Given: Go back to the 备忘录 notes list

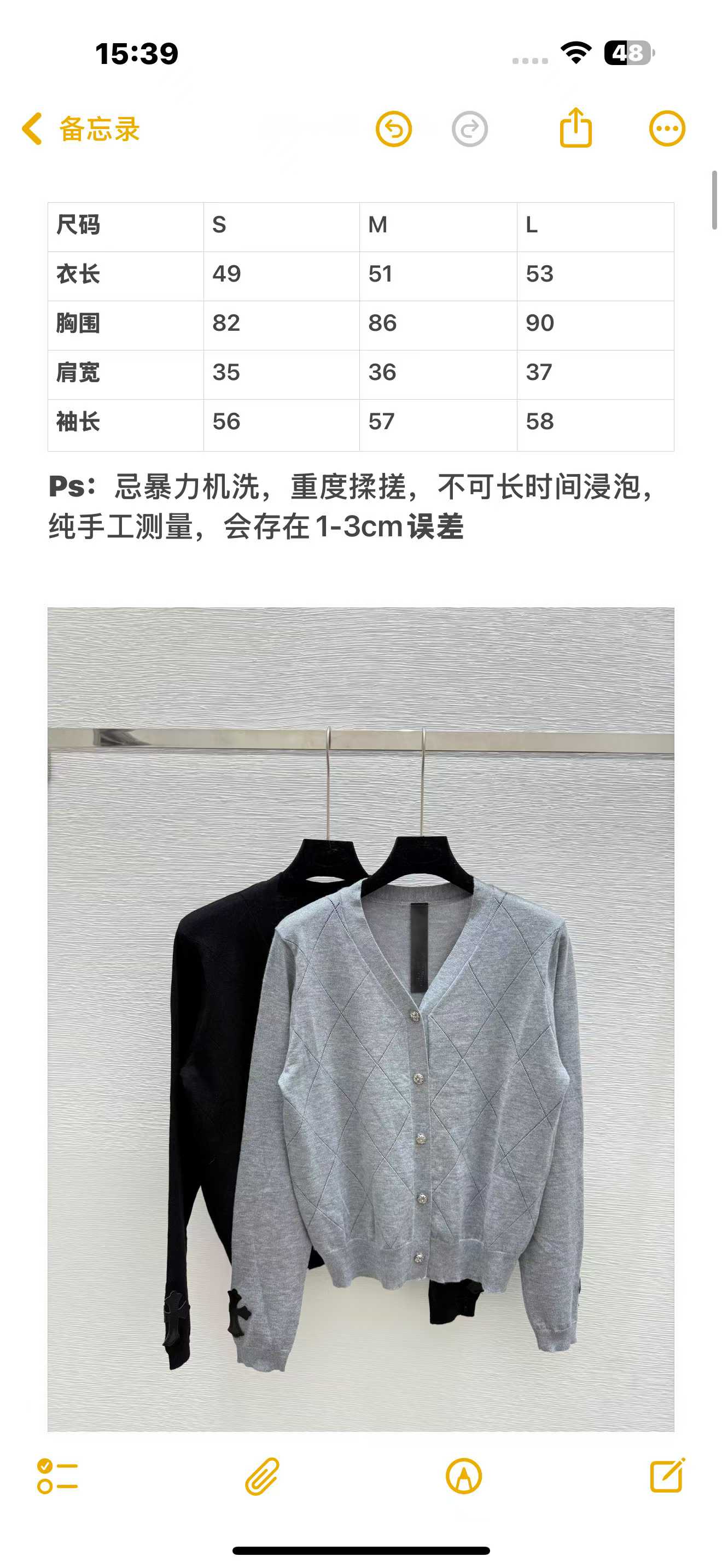Looking at the screenshot, I should [80, 129].
